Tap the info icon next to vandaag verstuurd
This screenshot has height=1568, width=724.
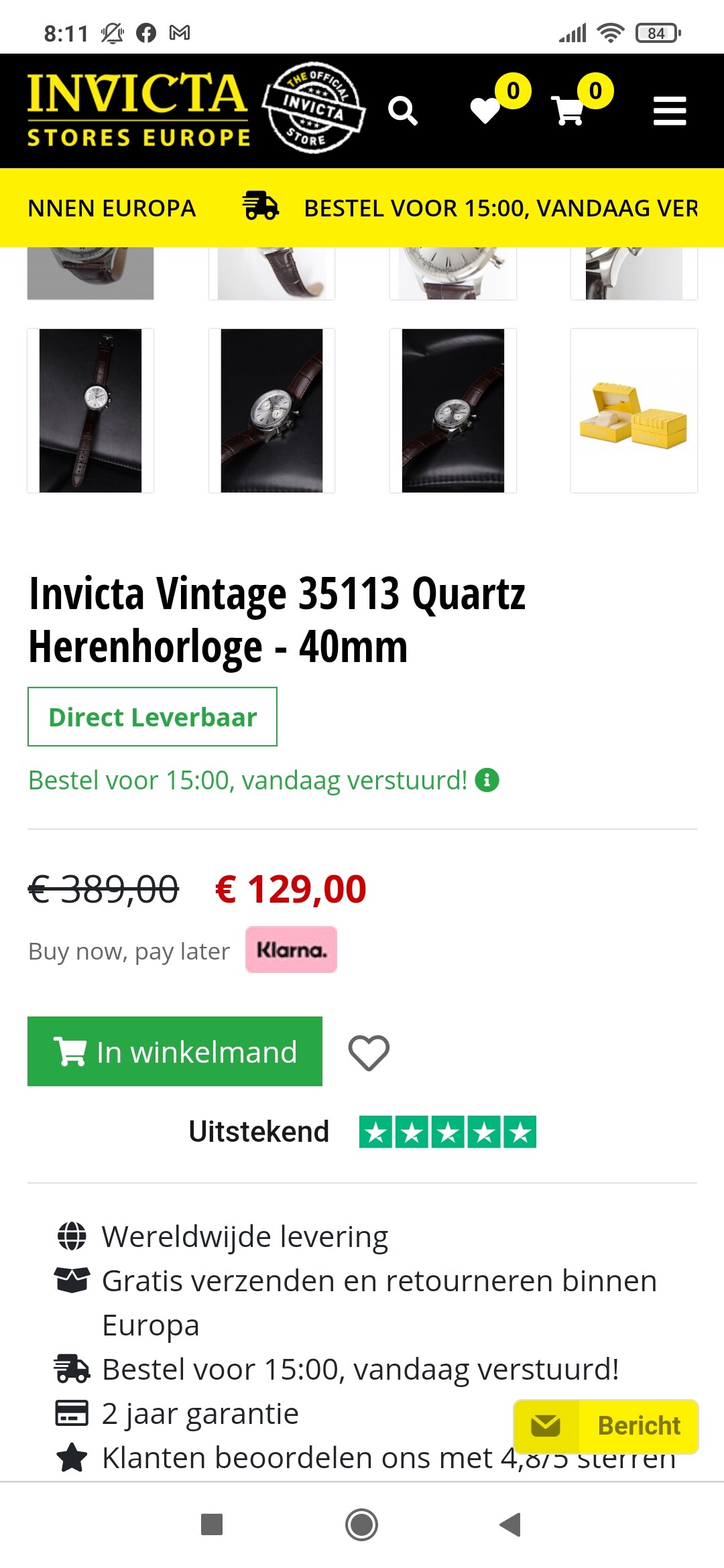pyautogui.click(x=487, y=780)
